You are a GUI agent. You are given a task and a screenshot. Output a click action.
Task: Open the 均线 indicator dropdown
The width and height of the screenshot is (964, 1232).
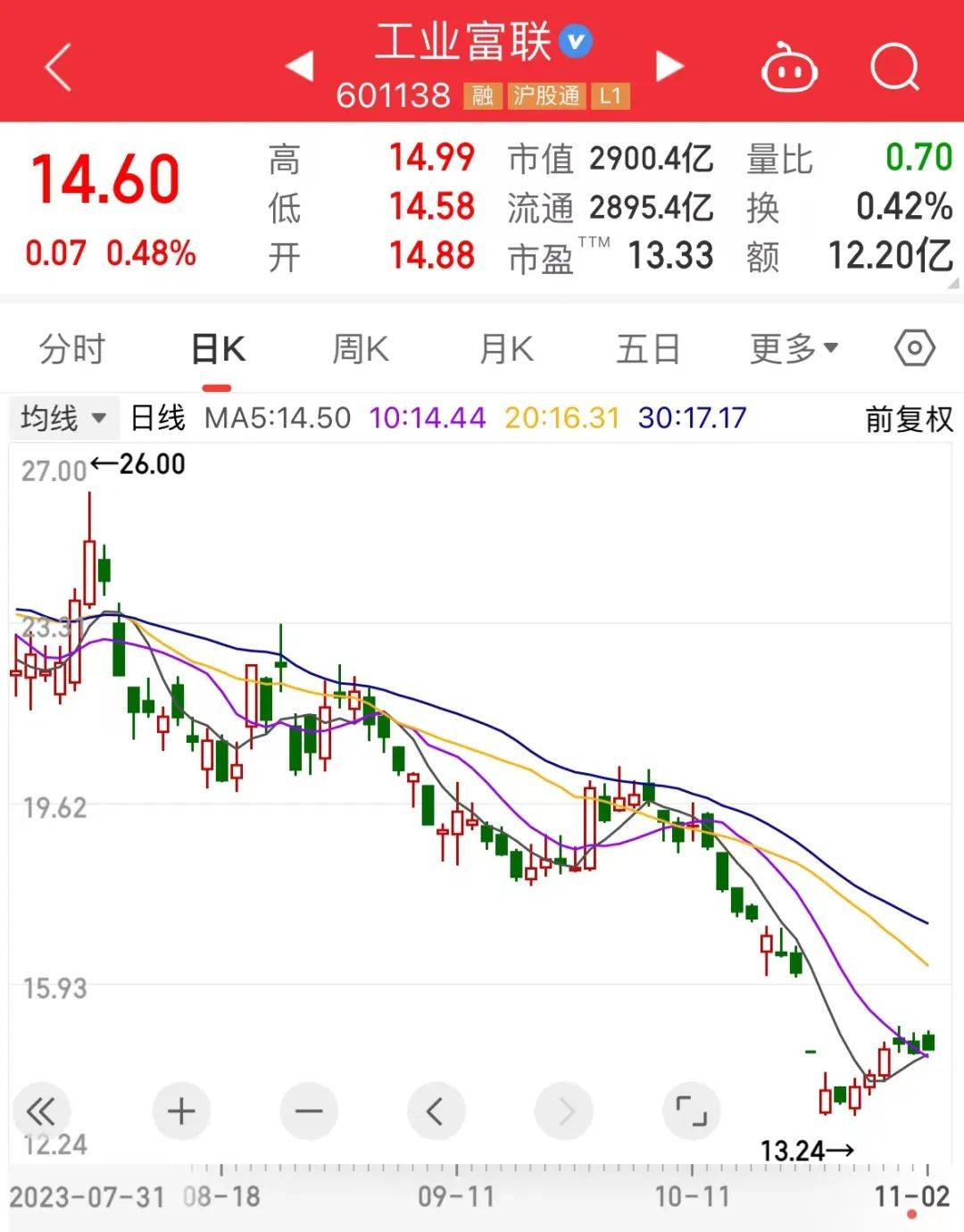click(x=62, y=417)
